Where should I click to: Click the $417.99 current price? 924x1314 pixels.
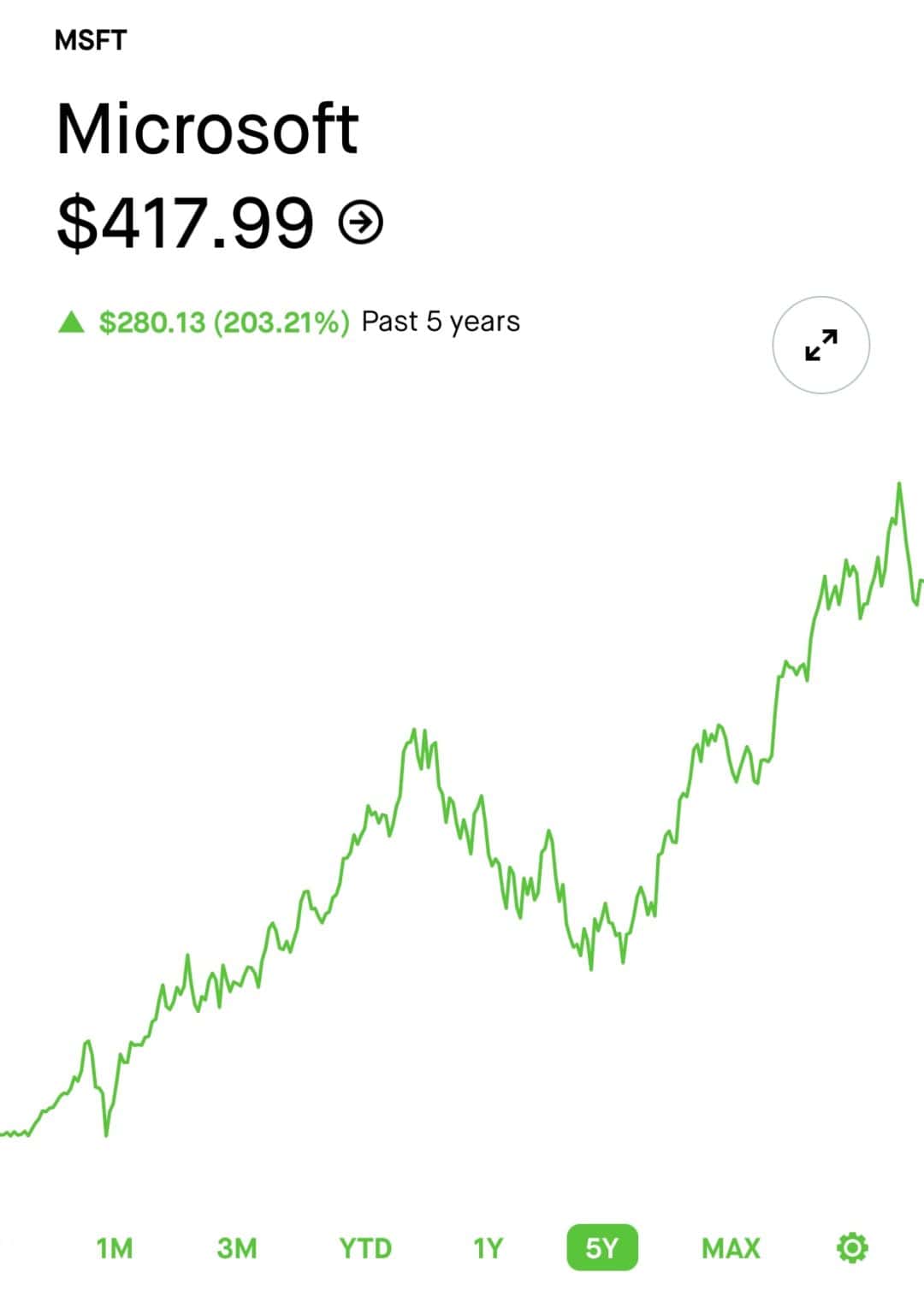pyautogui.click(x=187, y=222)
